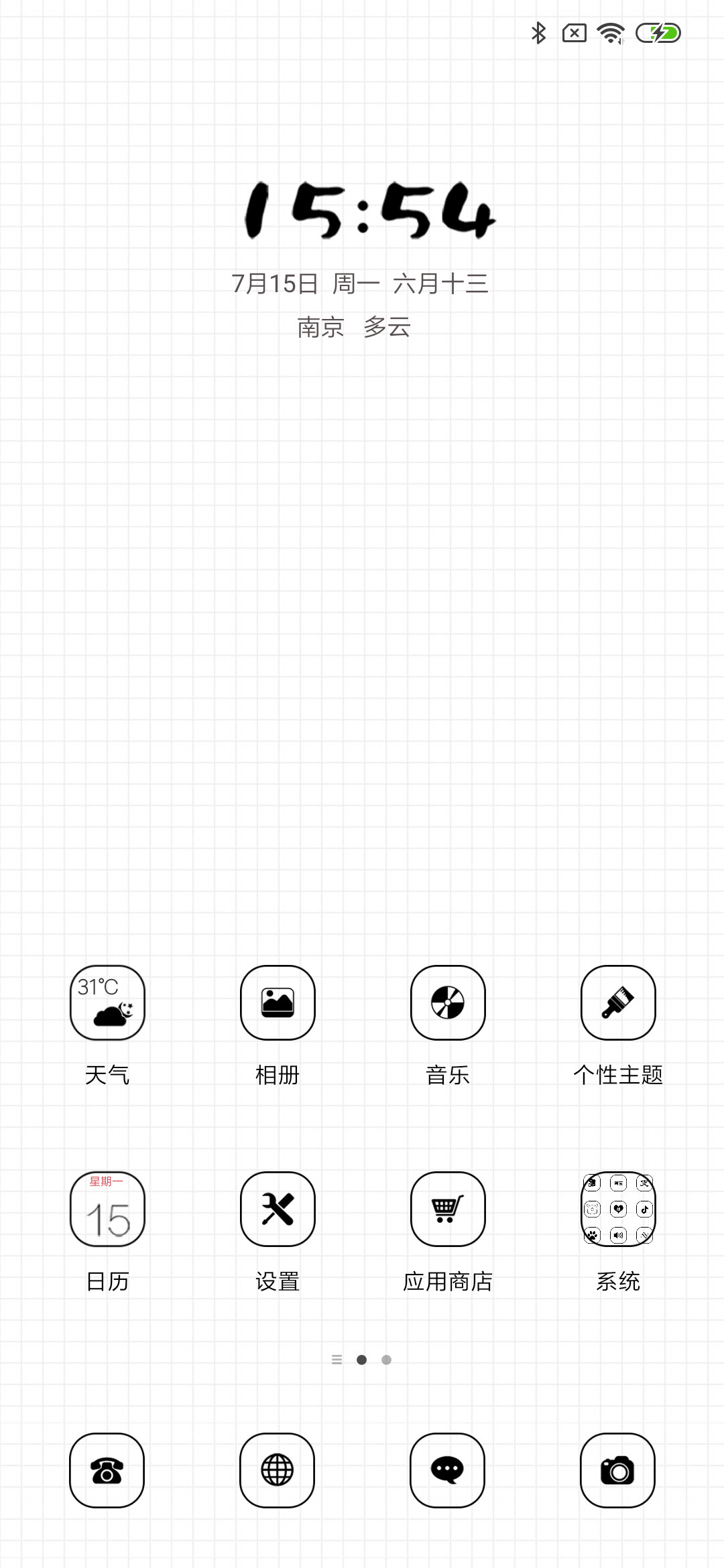Open the phone dialer in dock
Screen dimensions: 724x1568
tap(107, 1470)
